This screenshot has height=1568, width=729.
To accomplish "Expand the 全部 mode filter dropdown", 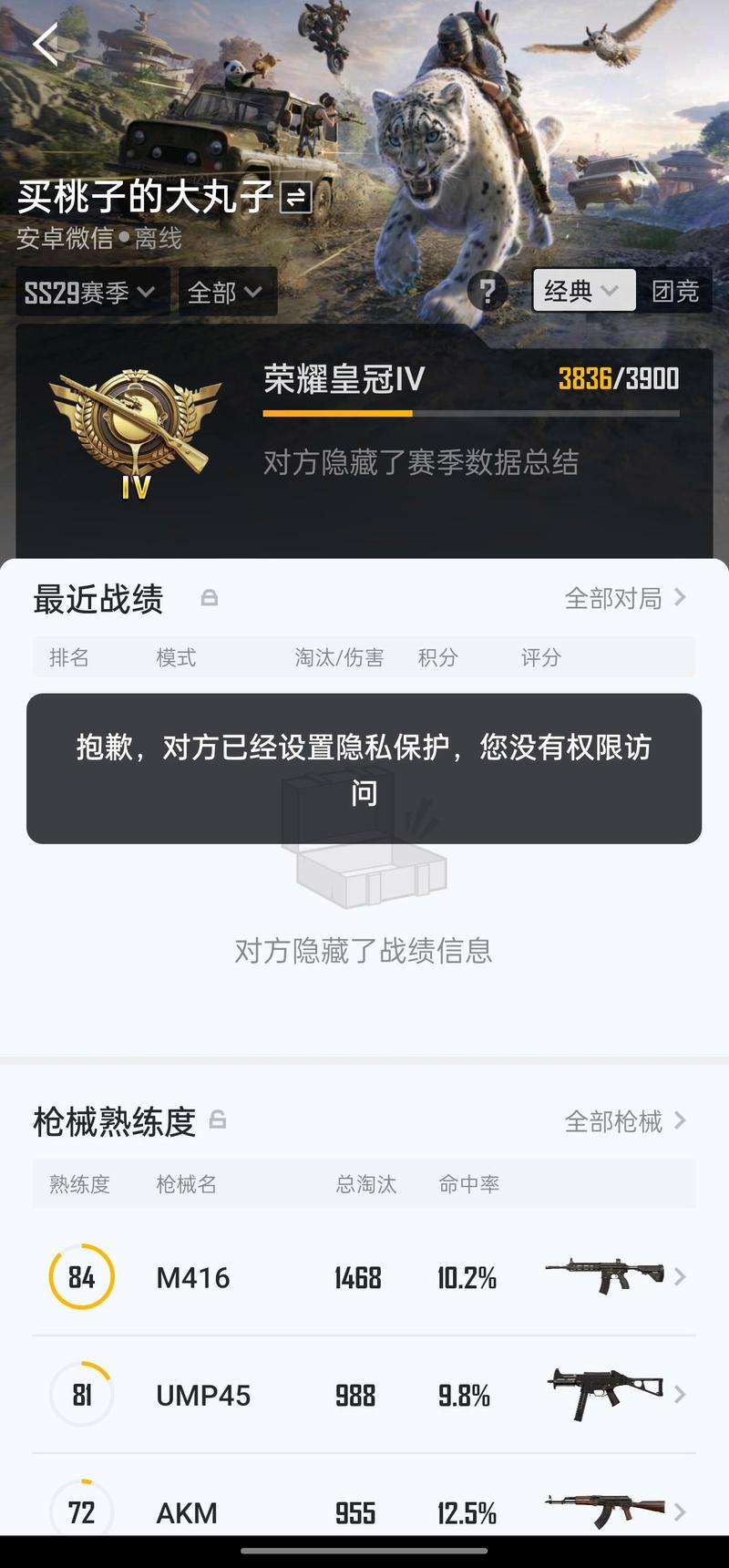I will coord(227,292).
